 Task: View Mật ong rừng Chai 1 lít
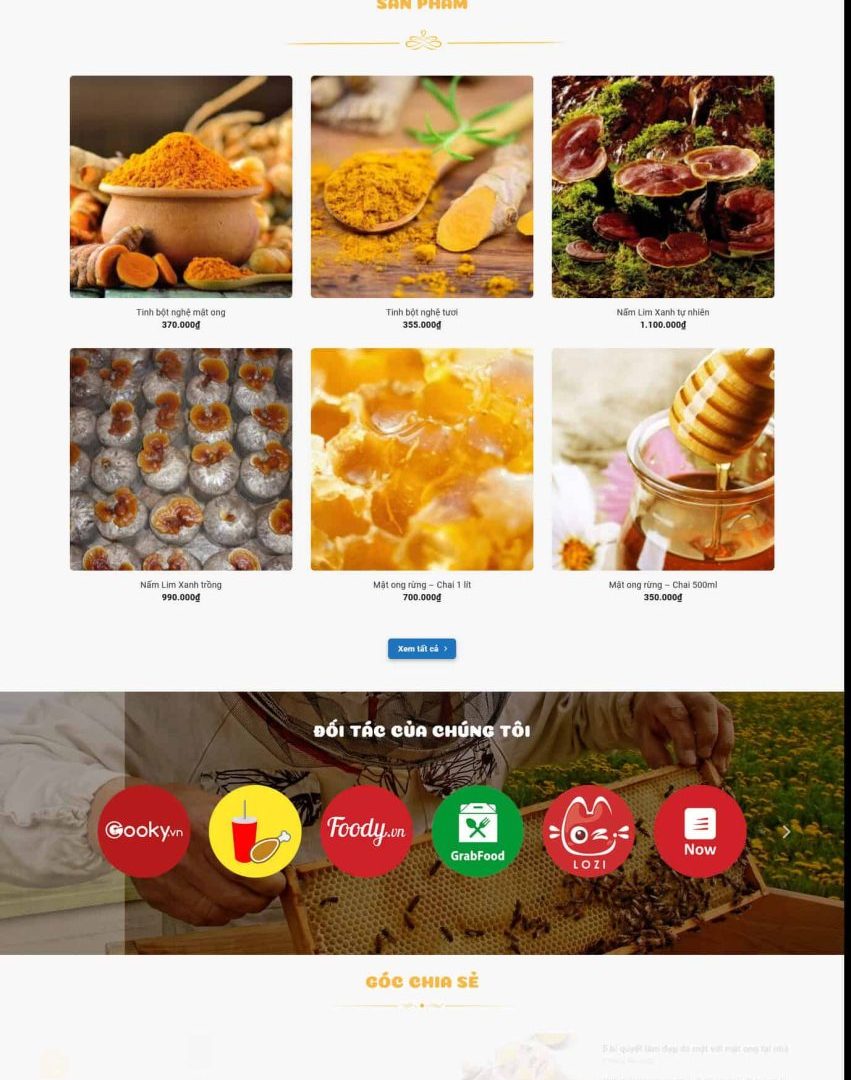pos(422,459)
